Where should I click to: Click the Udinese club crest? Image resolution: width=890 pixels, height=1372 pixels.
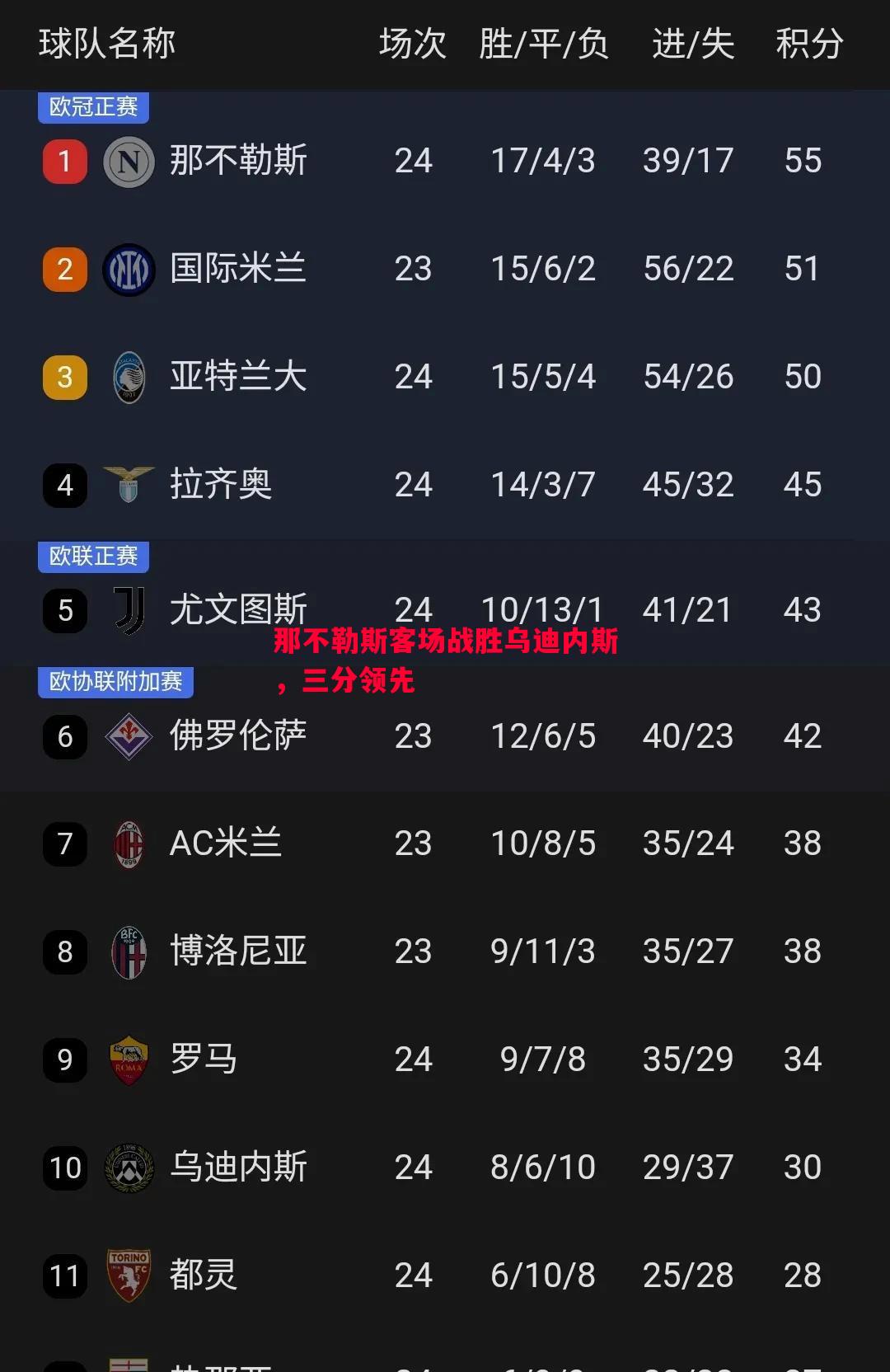pyautogui.click(x=129, y=1168)
